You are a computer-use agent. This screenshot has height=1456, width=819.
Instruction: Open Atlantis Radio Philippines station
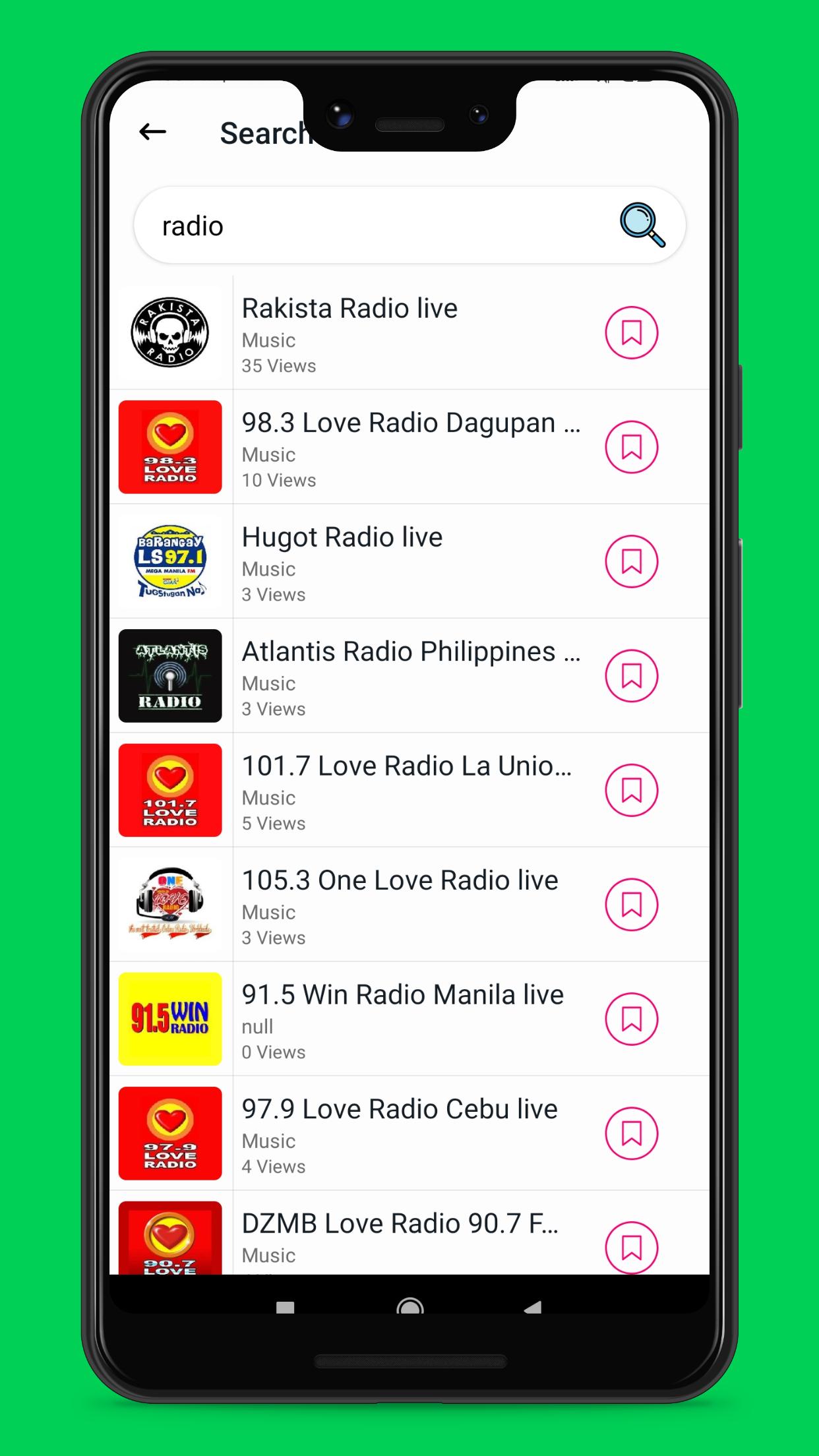tap(409, 676)
